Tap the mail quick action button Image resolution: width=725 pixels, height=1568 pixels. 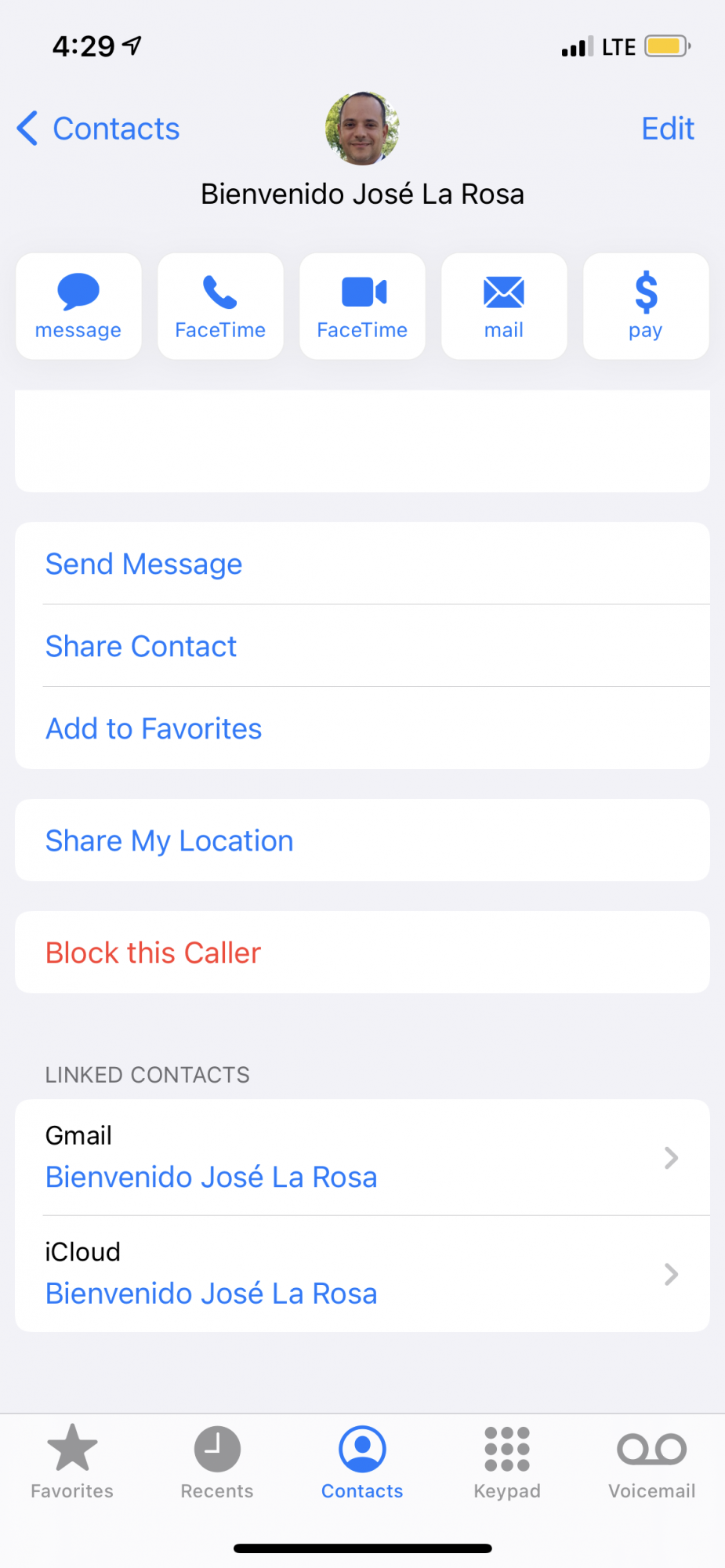tap(504, 306)
